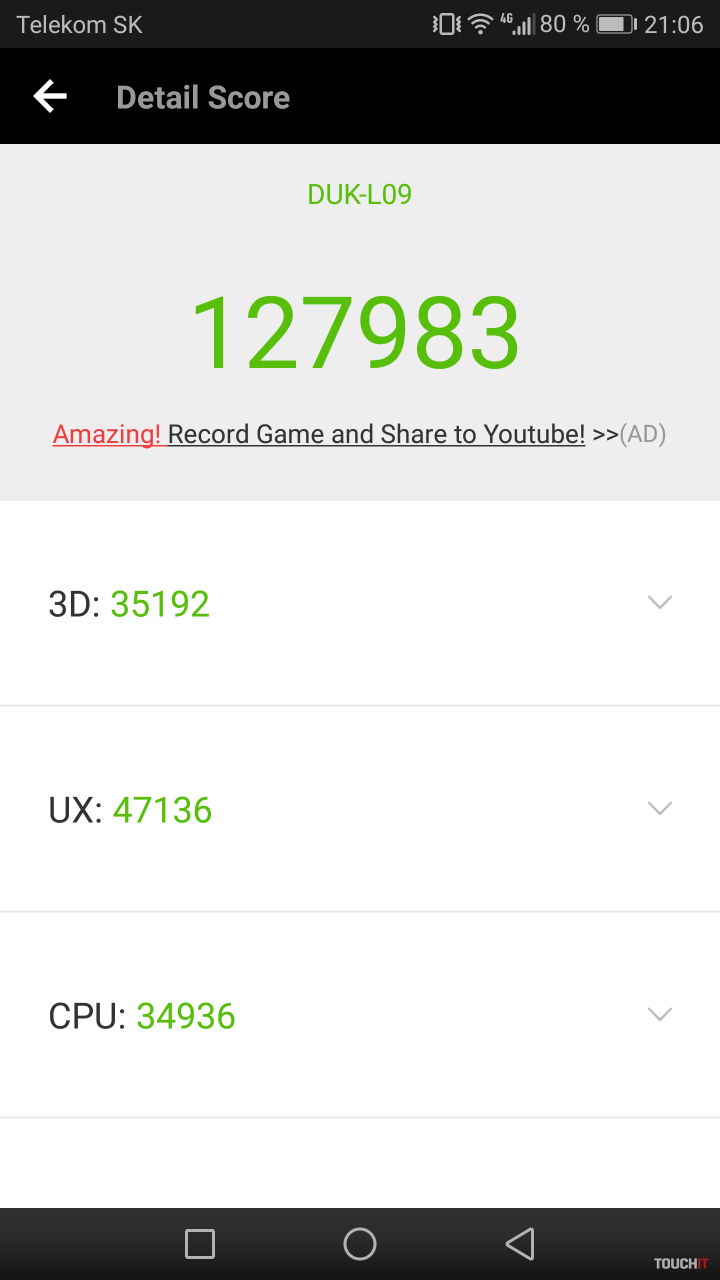This screenshot has height=1280, width=720.
Task: Open recent apps from the navigation bar
Action: coord(200,1244)
